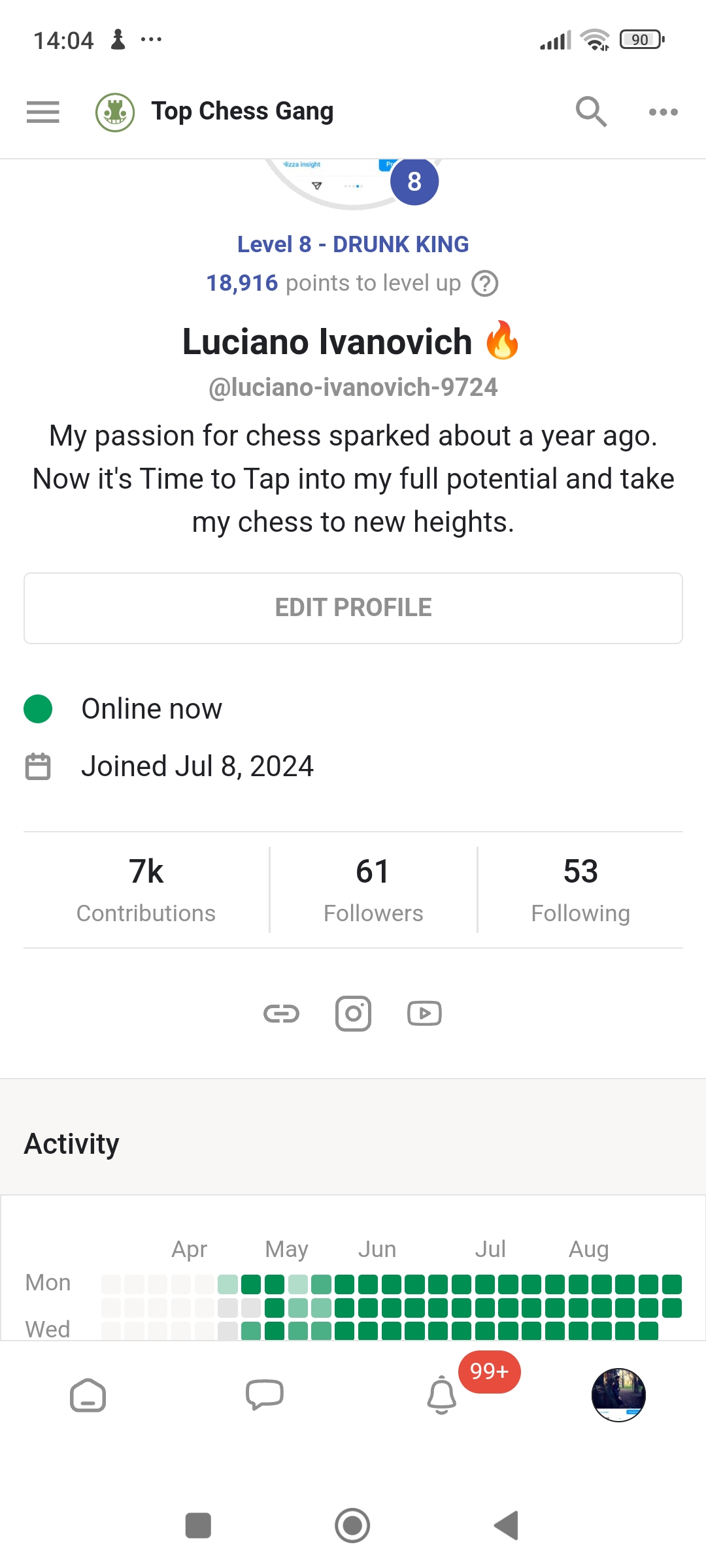Open the messages chat icon
The width and height of the screenshot is (706, 1568).
point(265,1394)
